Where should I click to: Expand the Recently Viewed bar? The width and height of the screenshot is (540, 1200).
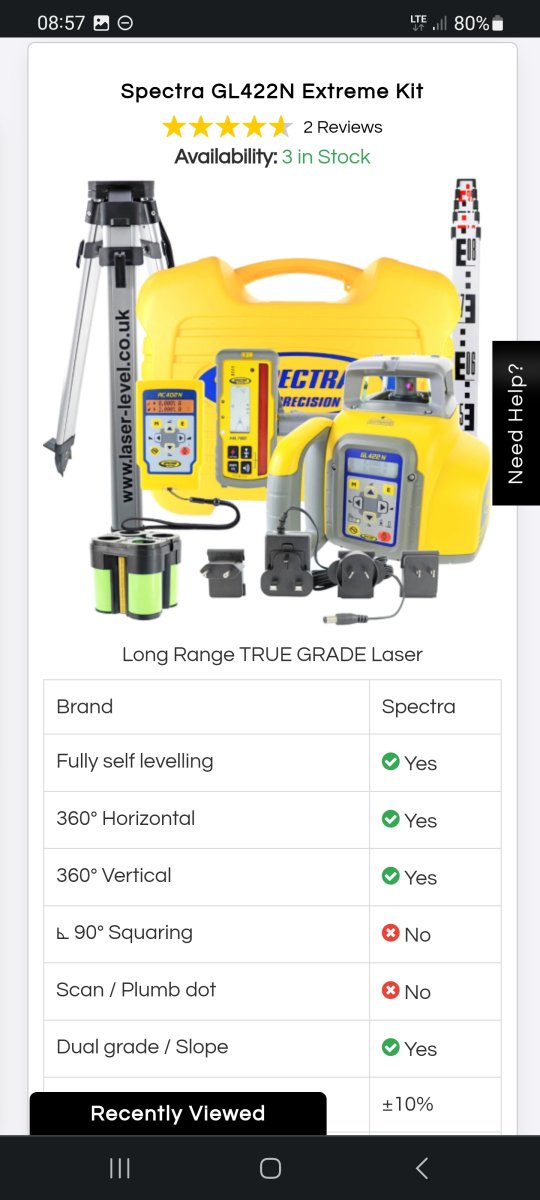click(x=178, y=1114)
